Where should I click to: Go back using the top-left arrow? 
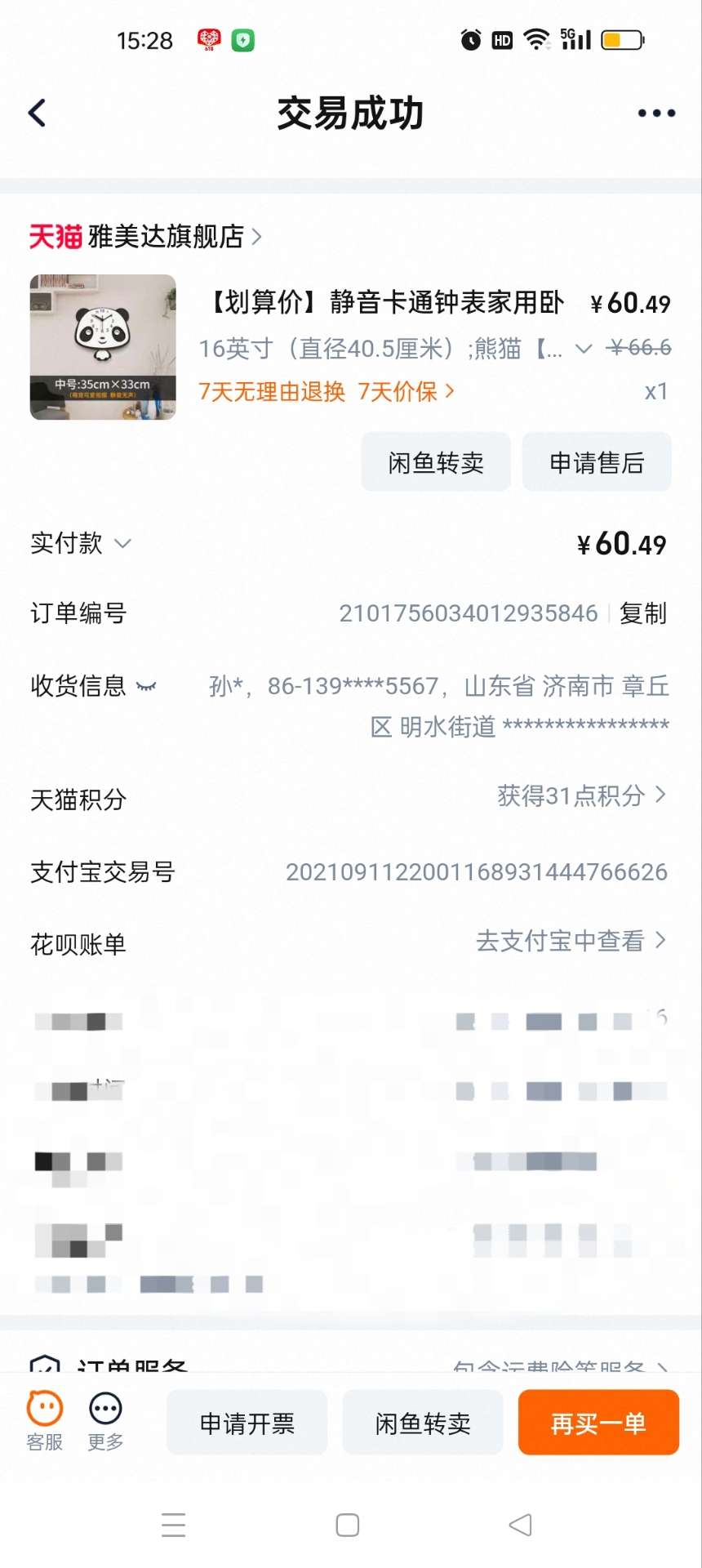click(x=38, y=113)
